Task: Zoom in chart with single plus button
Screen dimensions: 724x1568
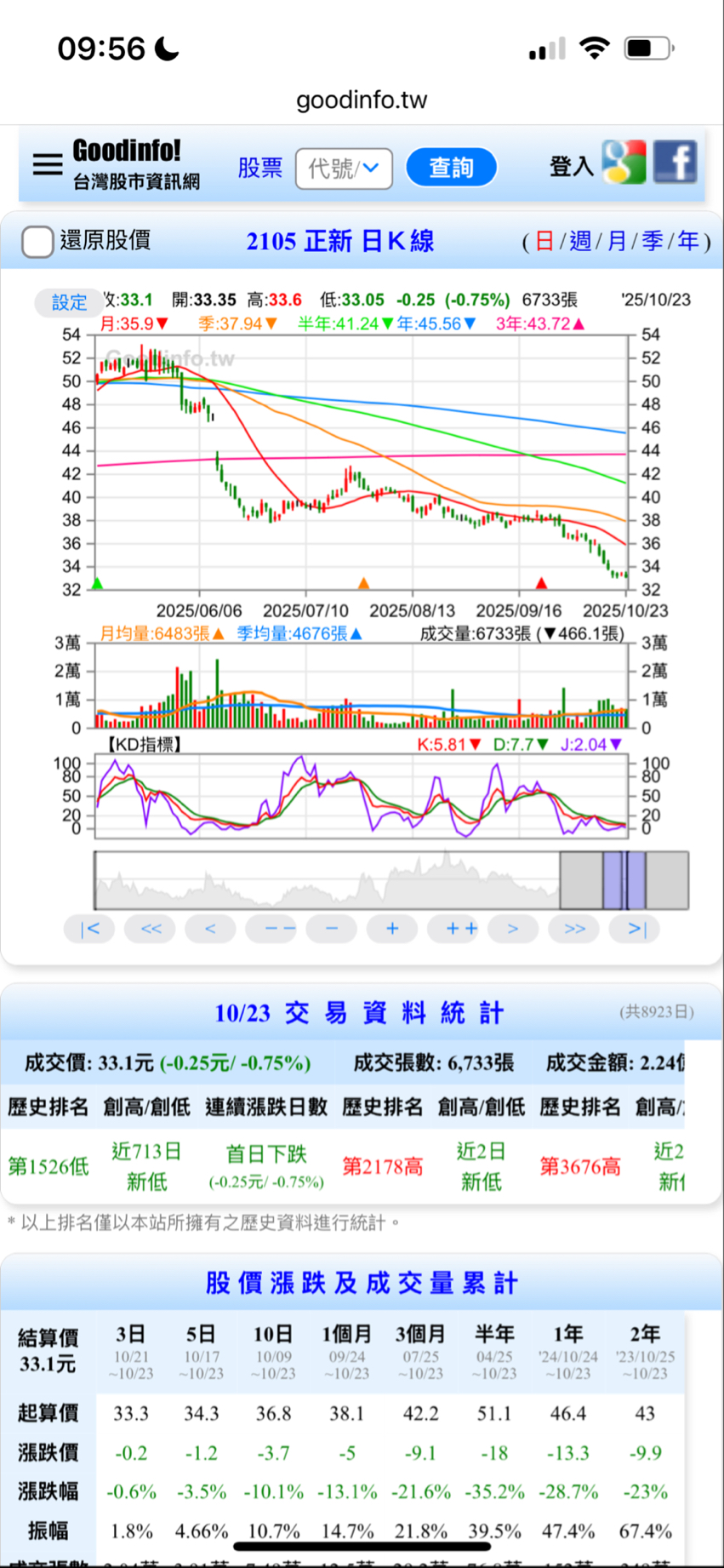Action: coord(391,929)
